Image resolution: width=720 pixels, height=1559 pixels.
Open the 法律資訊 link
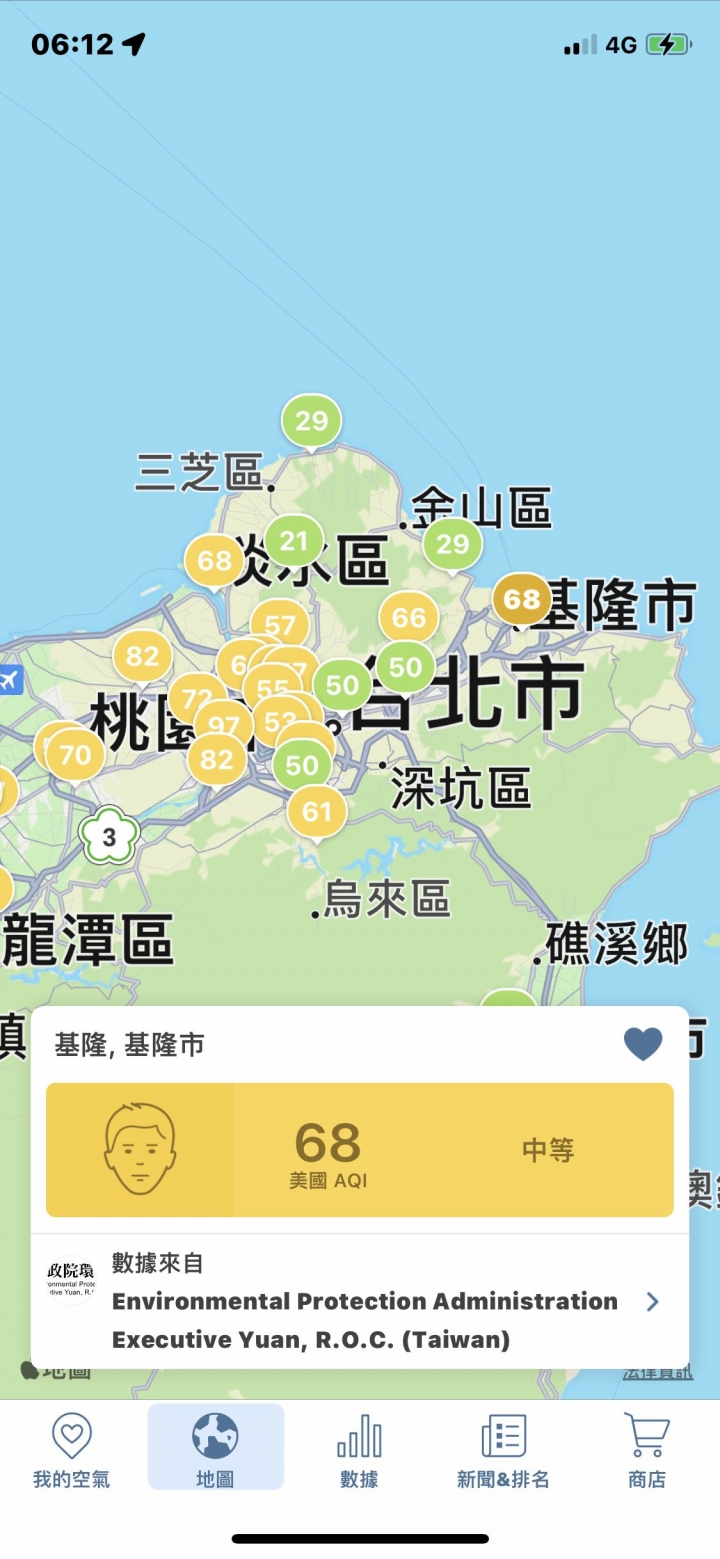[657, 1372]
